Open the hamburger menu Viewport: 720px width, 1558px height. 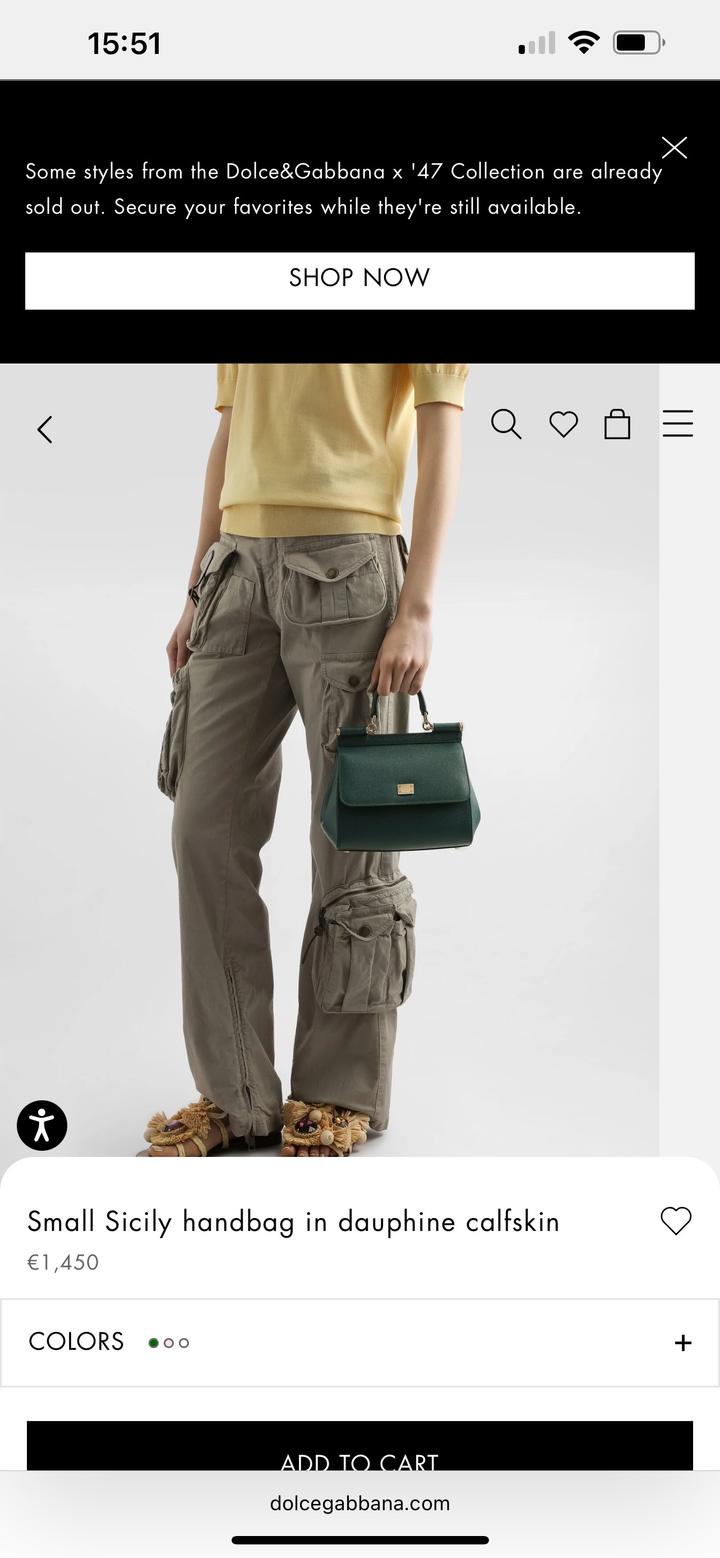(x=678, y=424)
